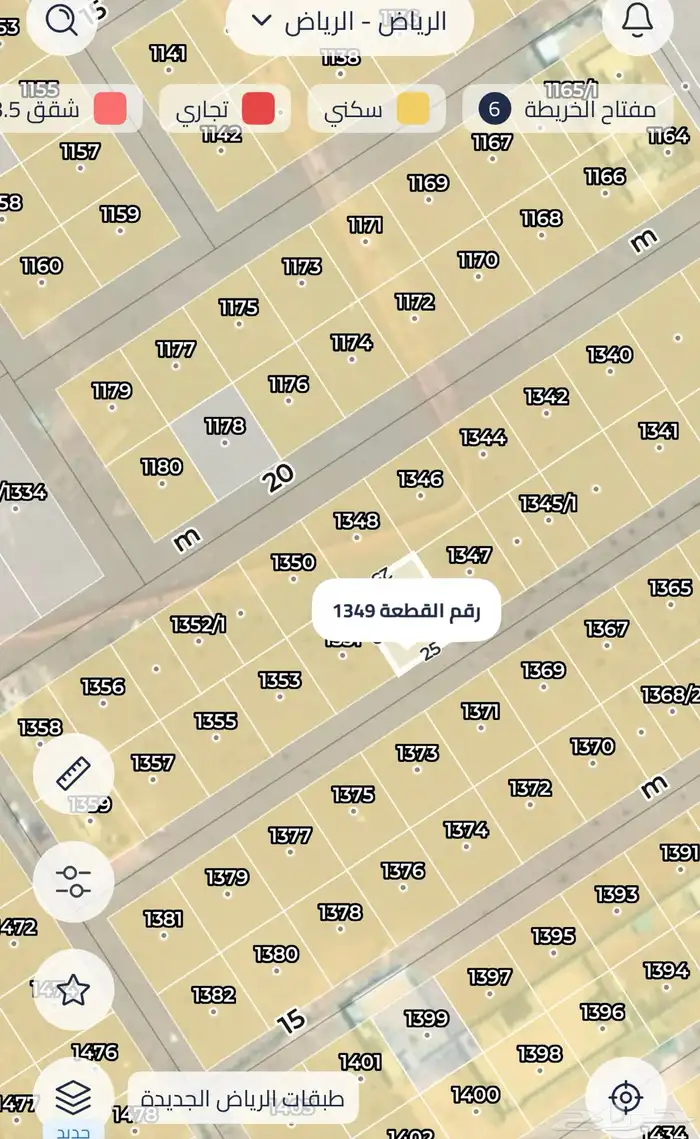Center map on my location

pos(626,1097)
